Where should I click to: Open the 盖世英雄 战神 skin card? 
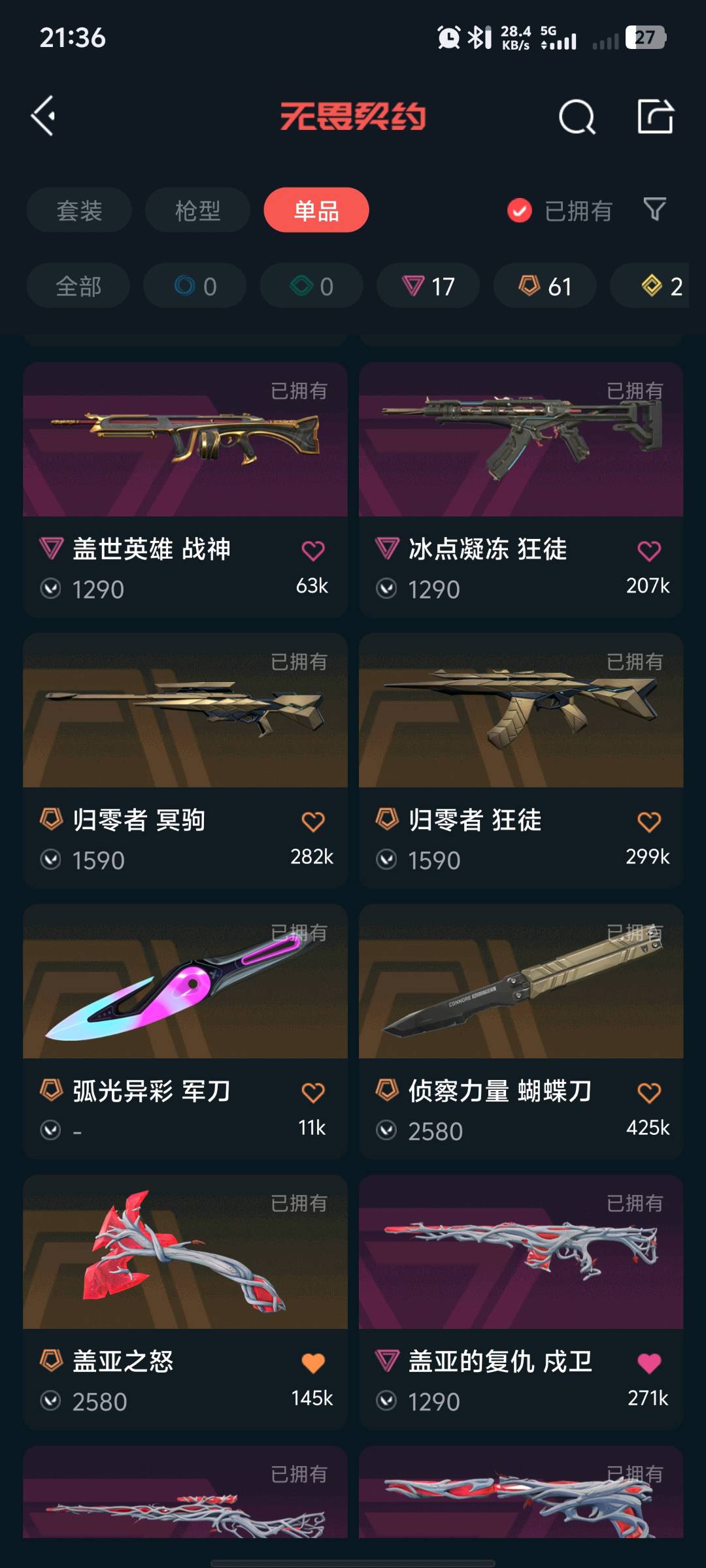point(185,490)
